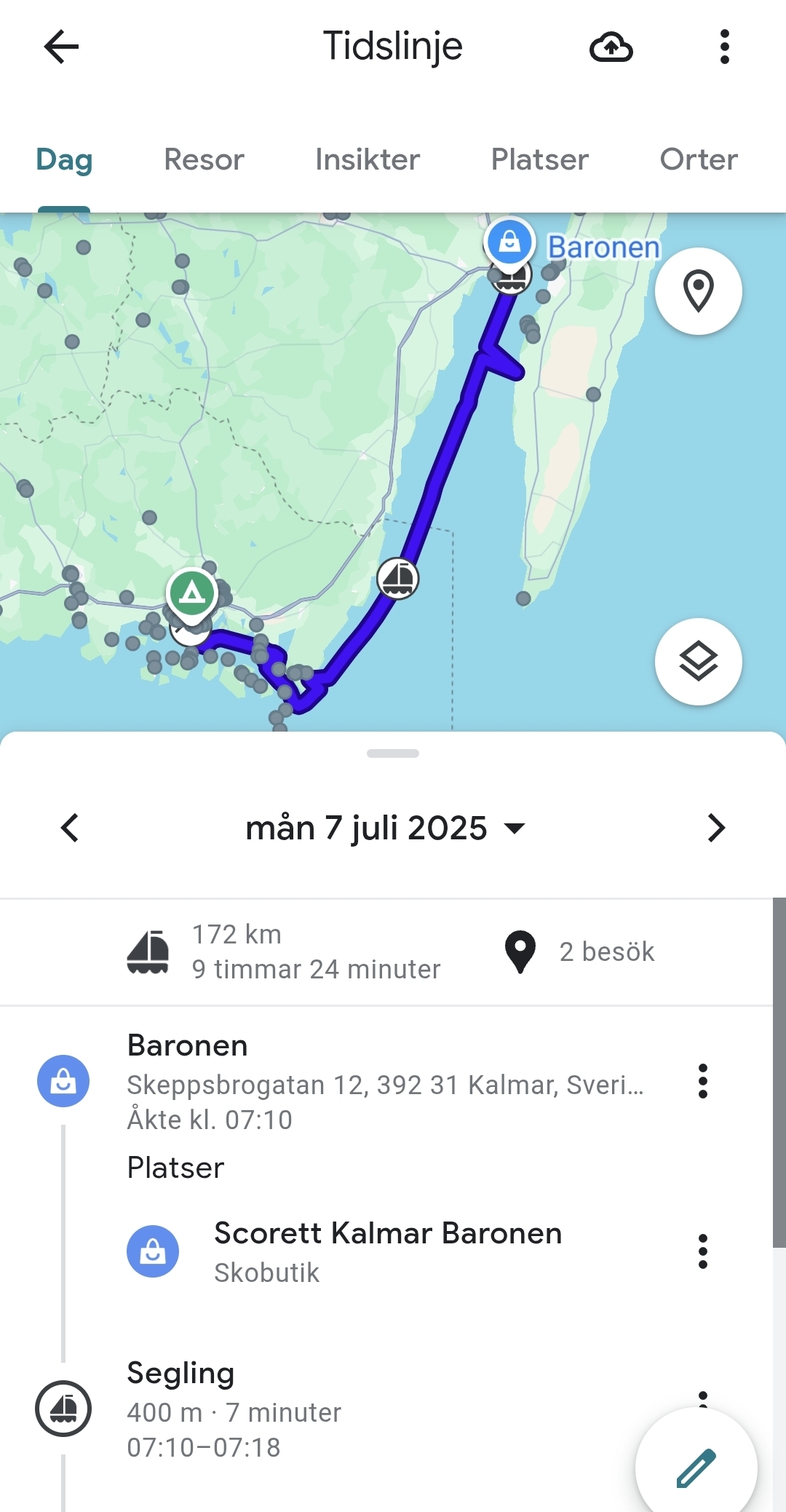The width and height of the screenshot is (786, 1512).
Task: Open the map layers button
Action: [x=698, y=662]
